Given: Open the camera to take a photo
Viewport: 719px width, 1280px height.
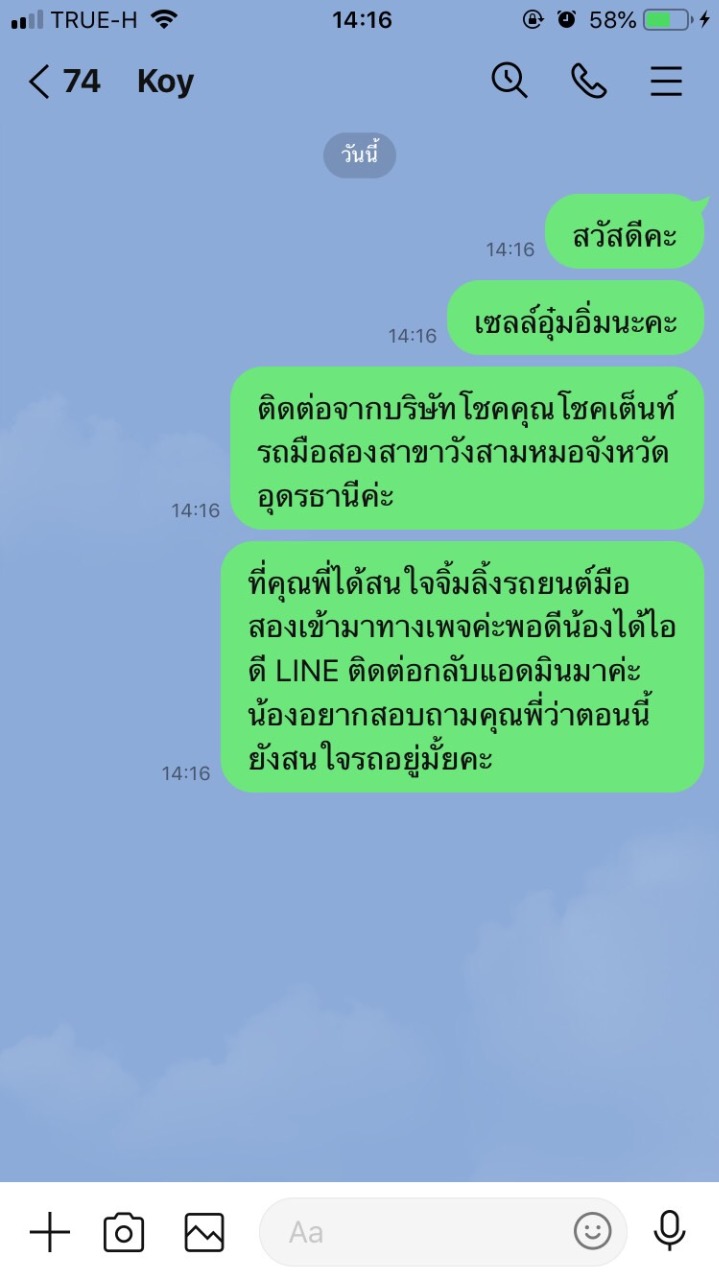Looking at the screenshot, I should point(124,1232).
